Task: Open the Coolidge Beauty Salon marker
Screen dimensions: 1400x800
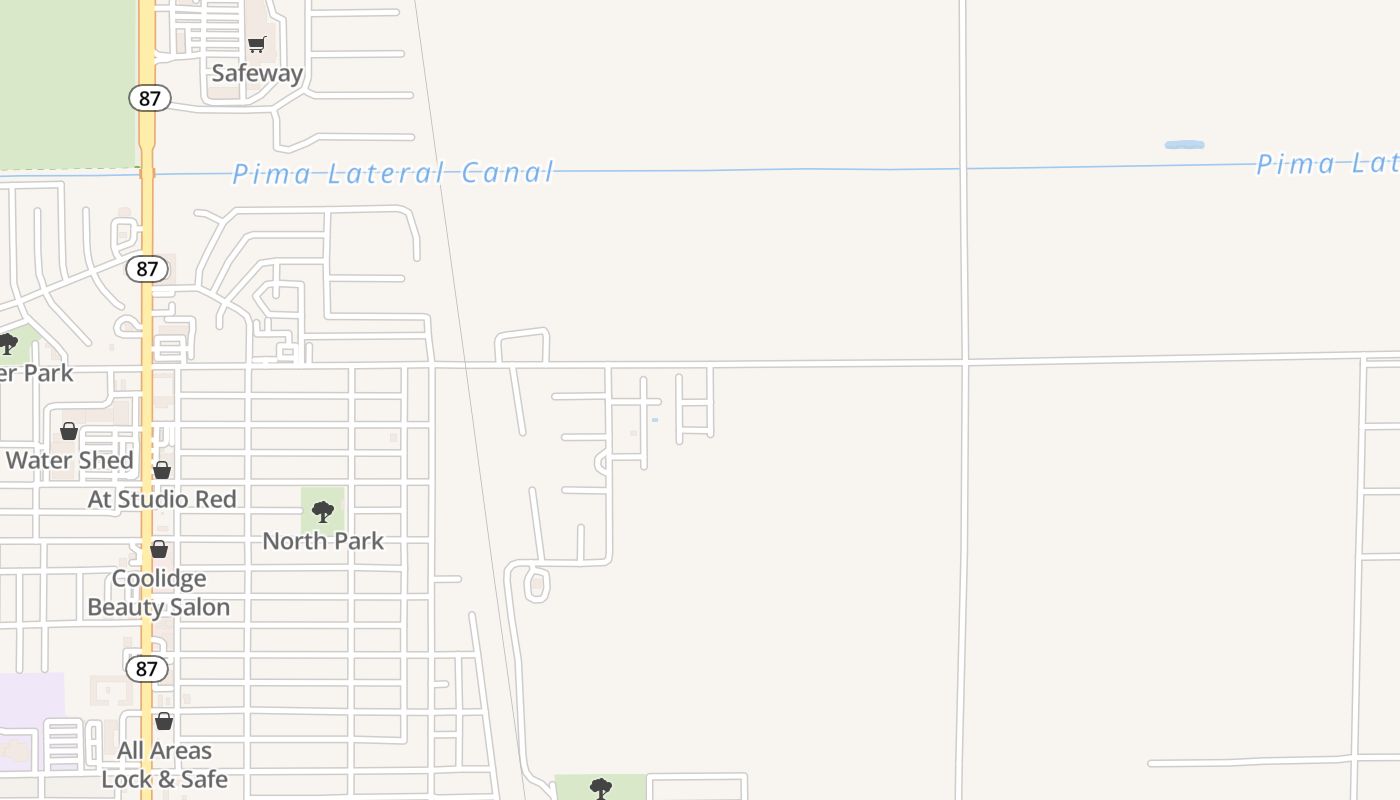Action: point(159,550)
